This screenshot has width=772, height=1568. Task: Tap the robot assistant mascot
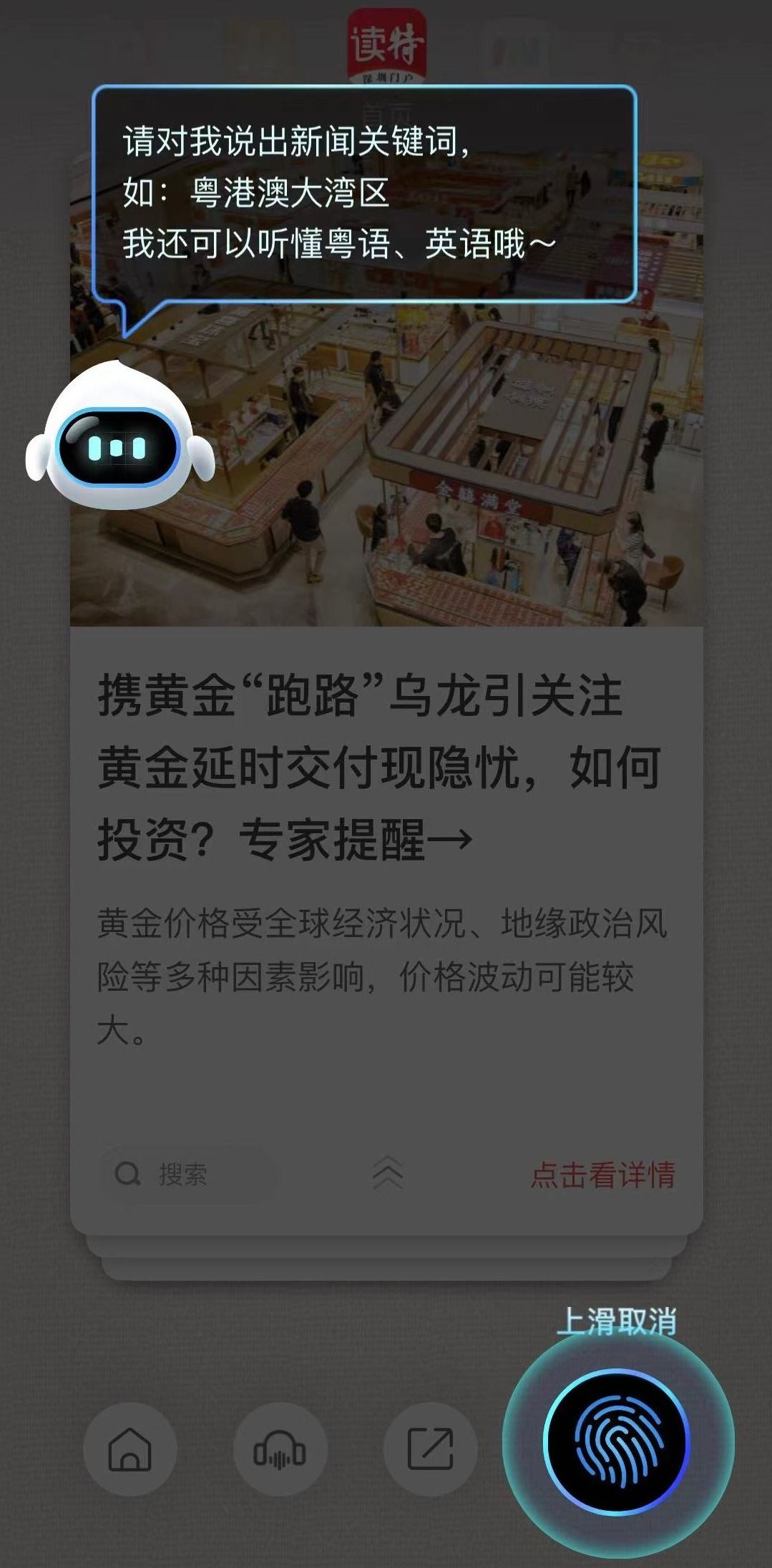point(119,441)
